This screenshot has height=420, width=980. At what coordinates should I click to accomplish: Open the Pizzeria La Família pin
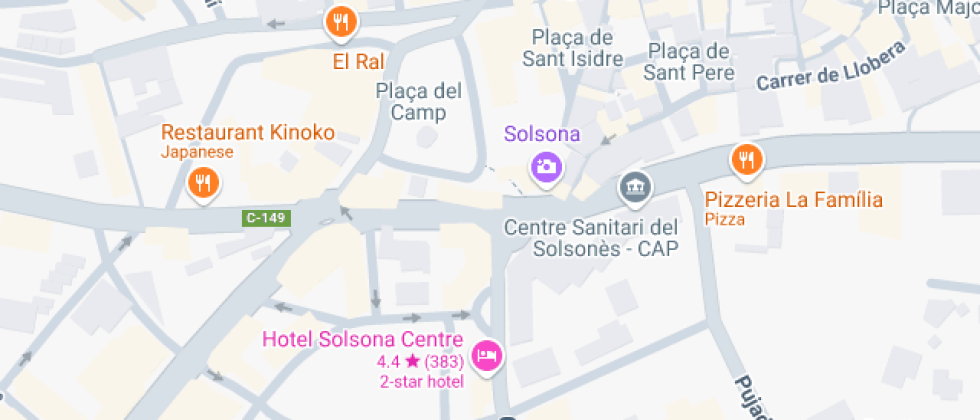(x=746, y=161)
